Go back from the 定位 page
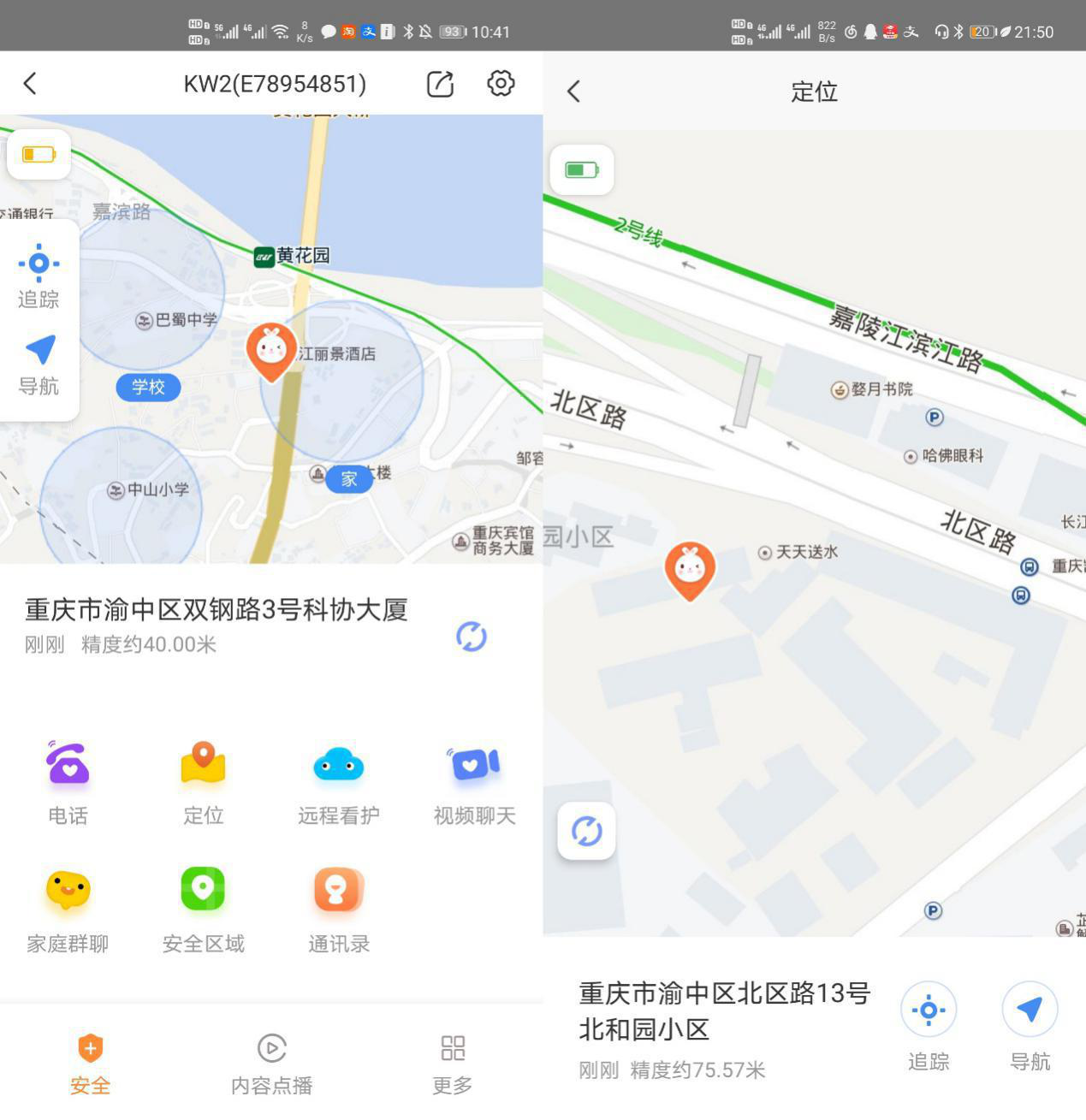Viewport: 1086px width, 1120px height. [x=574, y=92]
